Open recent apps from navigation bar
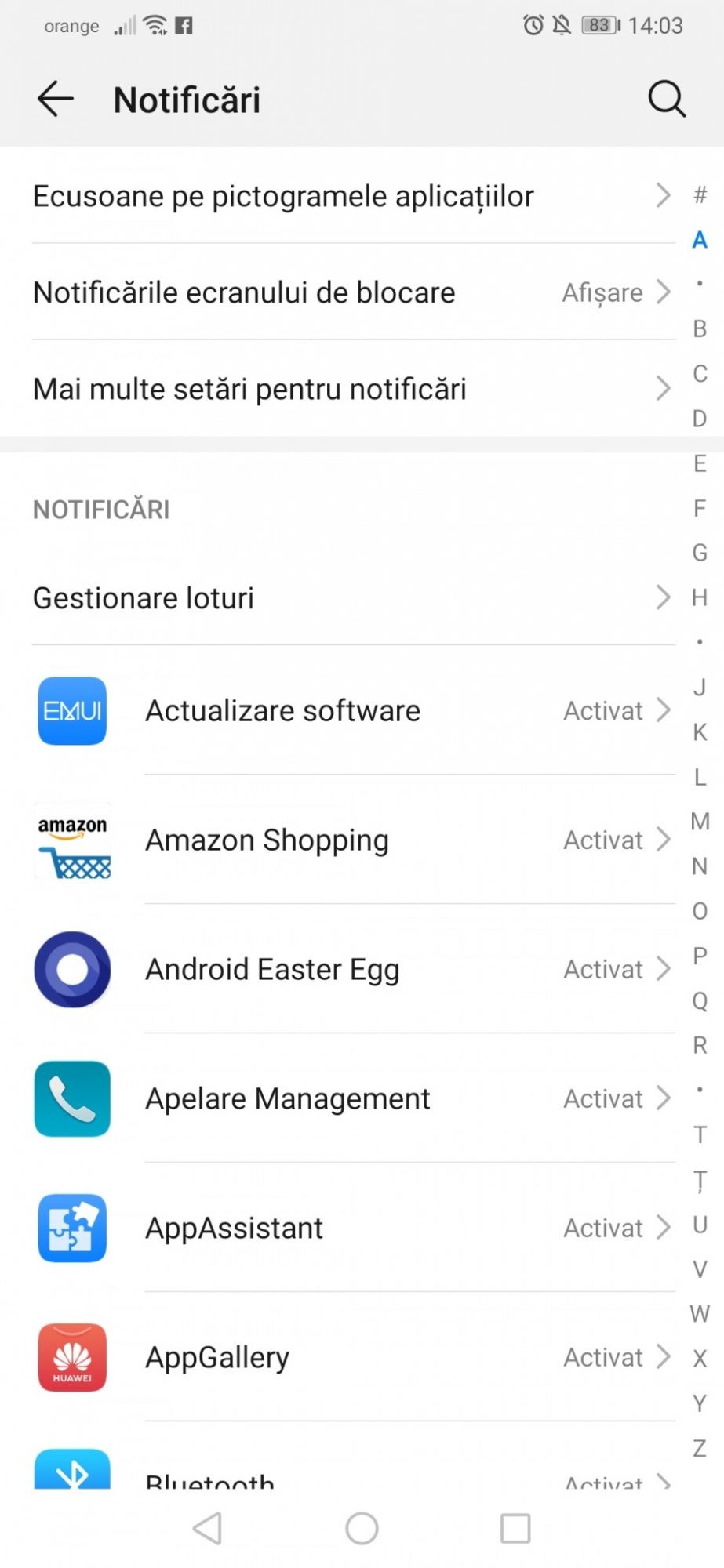Viewport: 724px width, 1568px height. pos(515,1528)
